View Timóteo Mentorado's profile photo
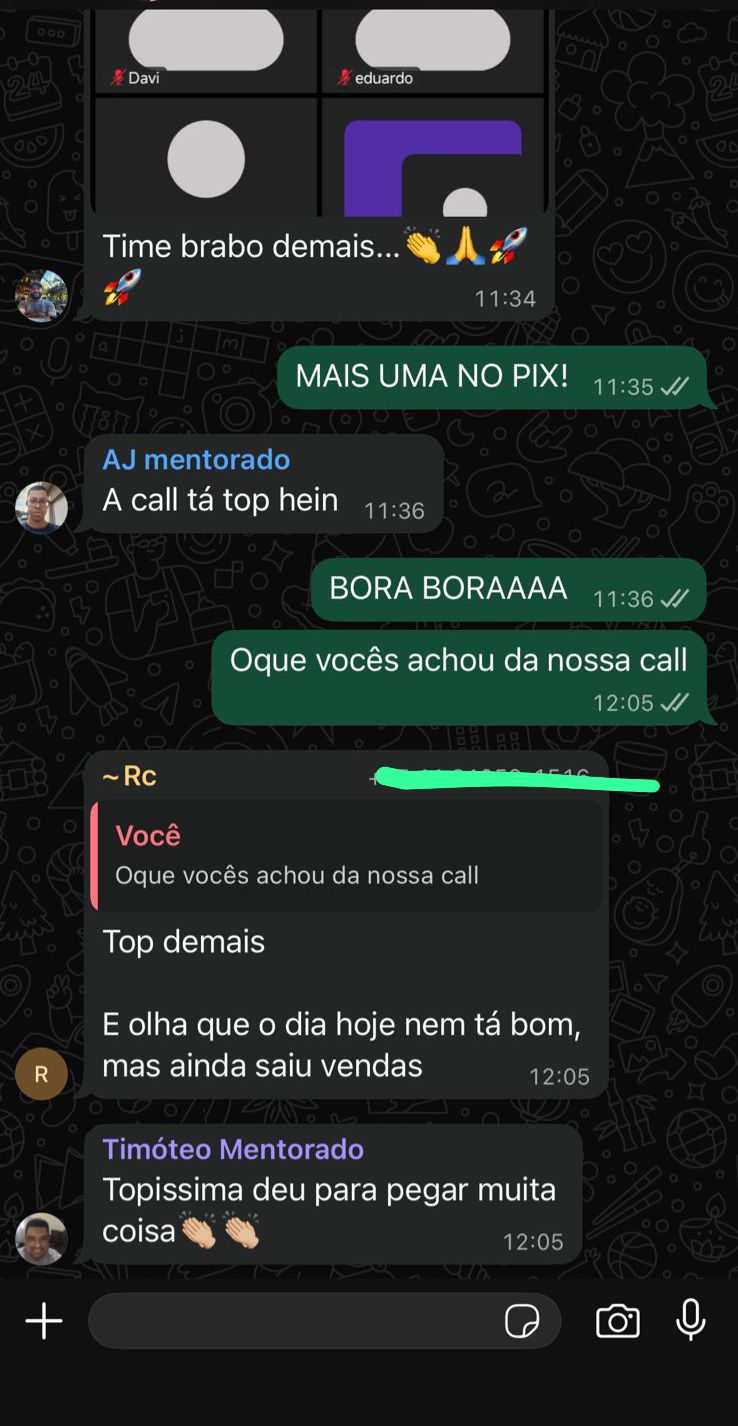Viewport: 738px width, 1426px height. pos(41,1239)
